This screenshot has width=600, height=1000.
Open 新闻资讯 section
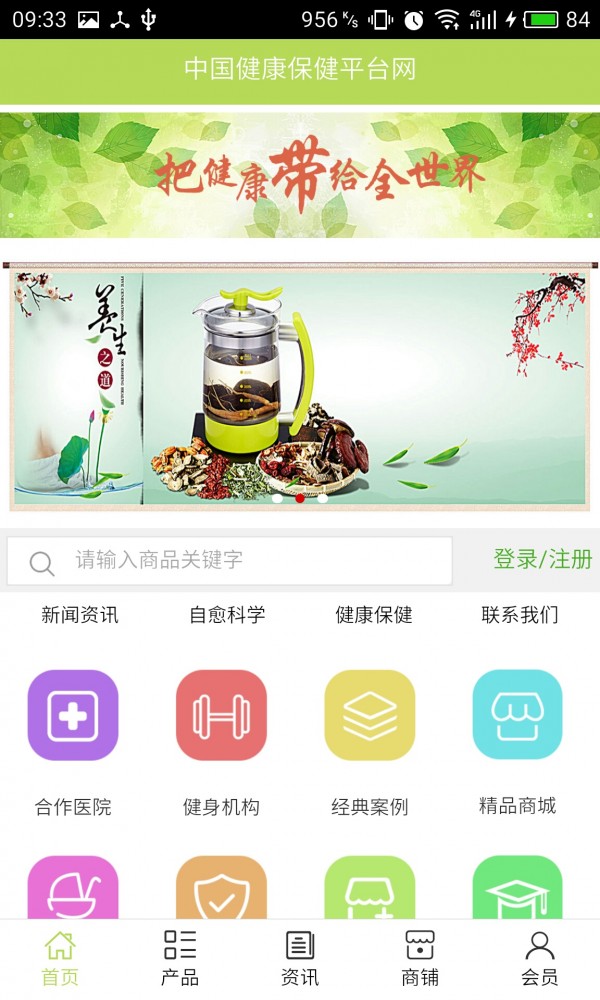point(80,615)
